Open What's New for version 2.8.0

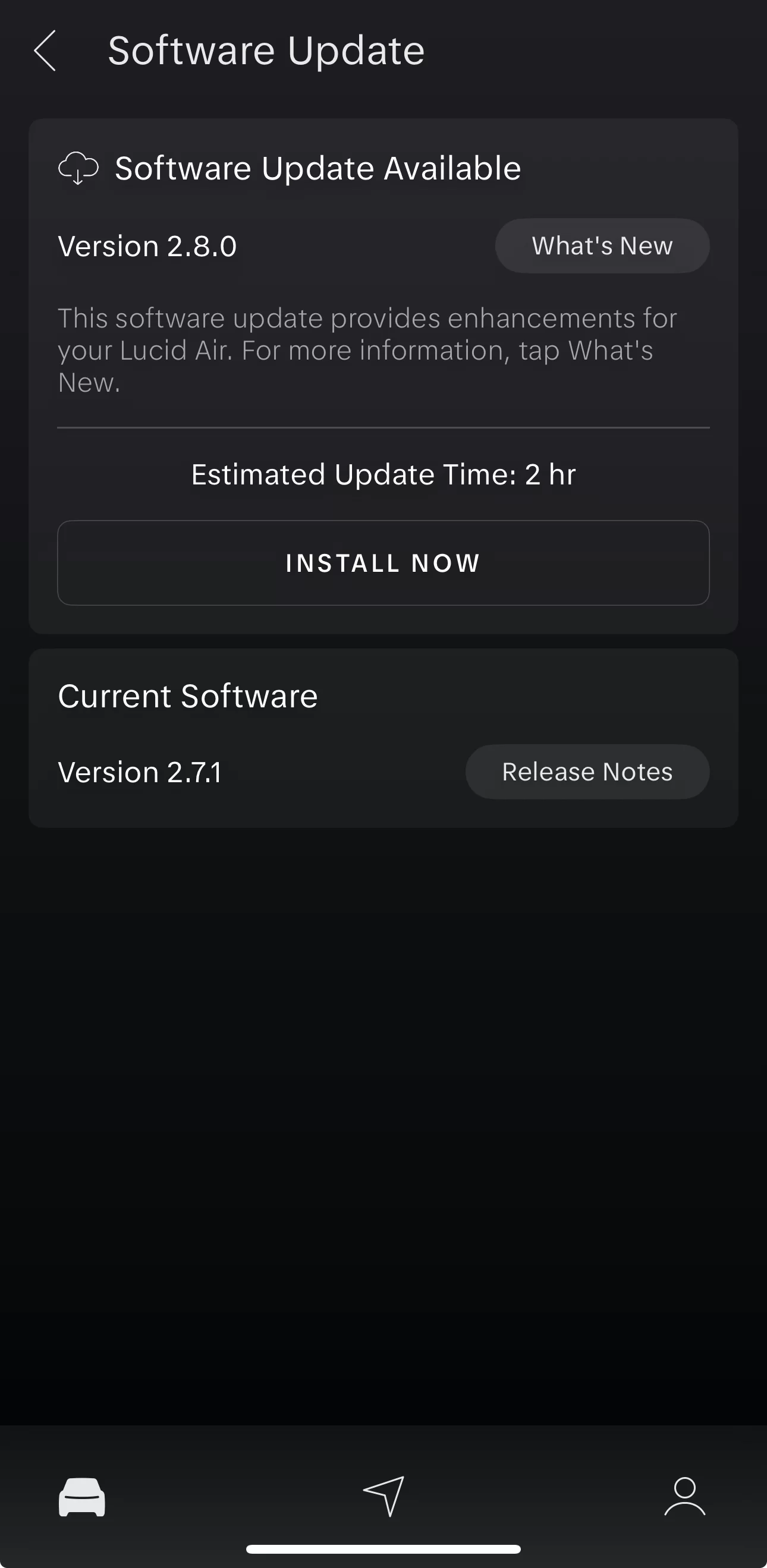point(602,246)
